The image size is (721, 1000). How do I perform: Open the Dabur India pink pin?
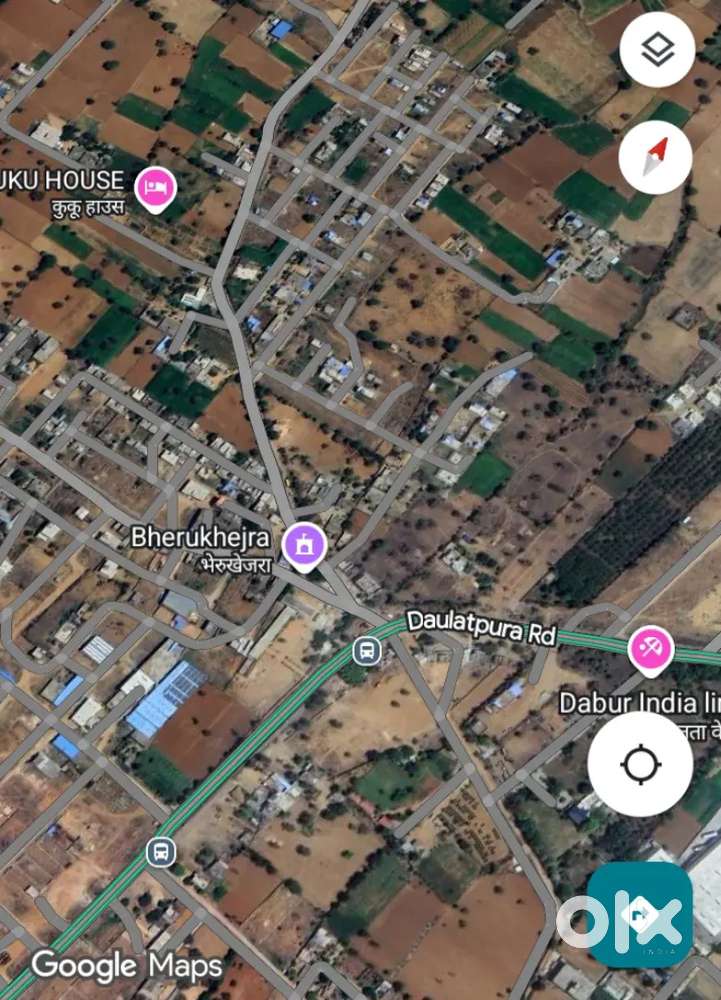tap(651, 649)
